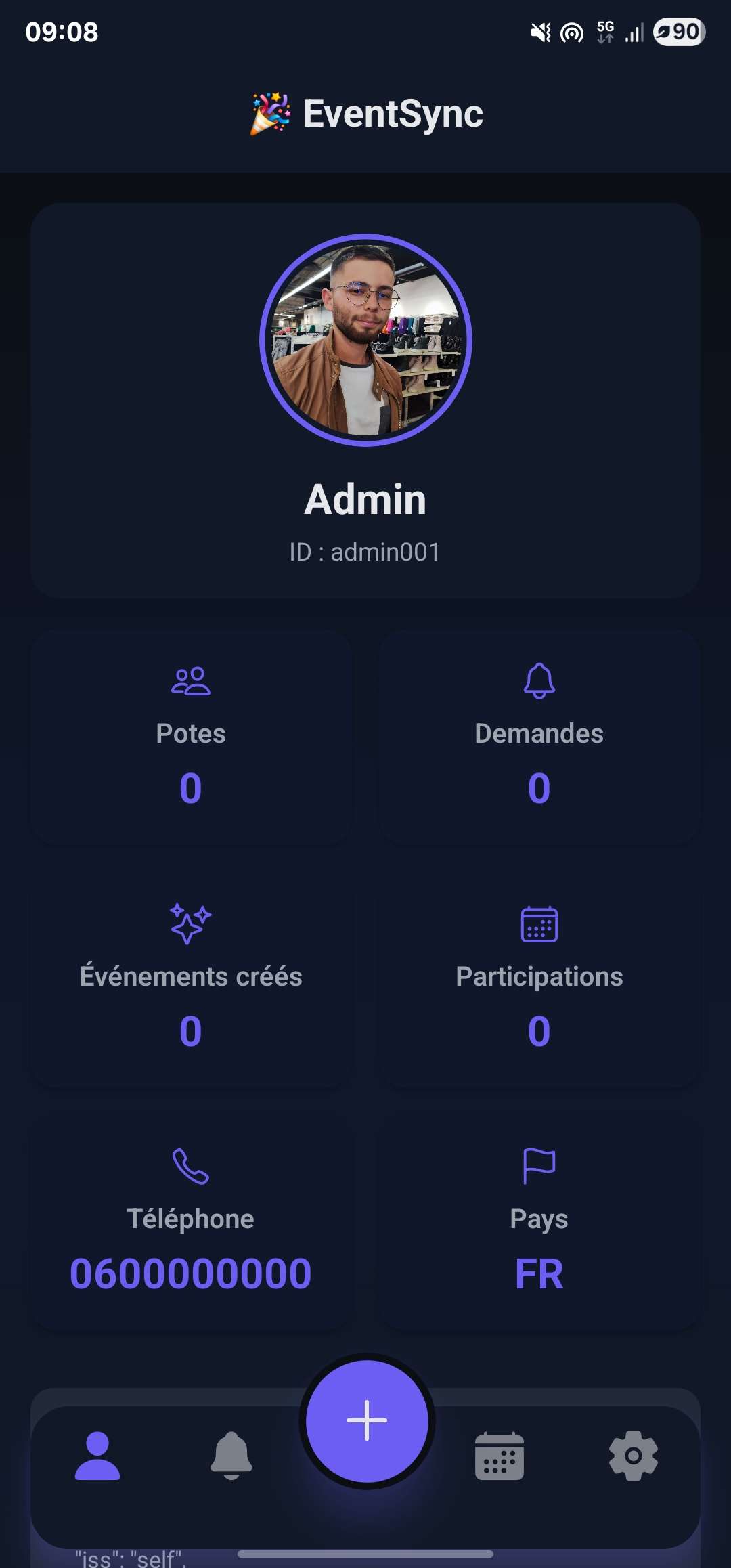This screenshot has height=1568, width=731.
Task: Open the calendar tab in bottom navigation
Action: point(500,1456)
